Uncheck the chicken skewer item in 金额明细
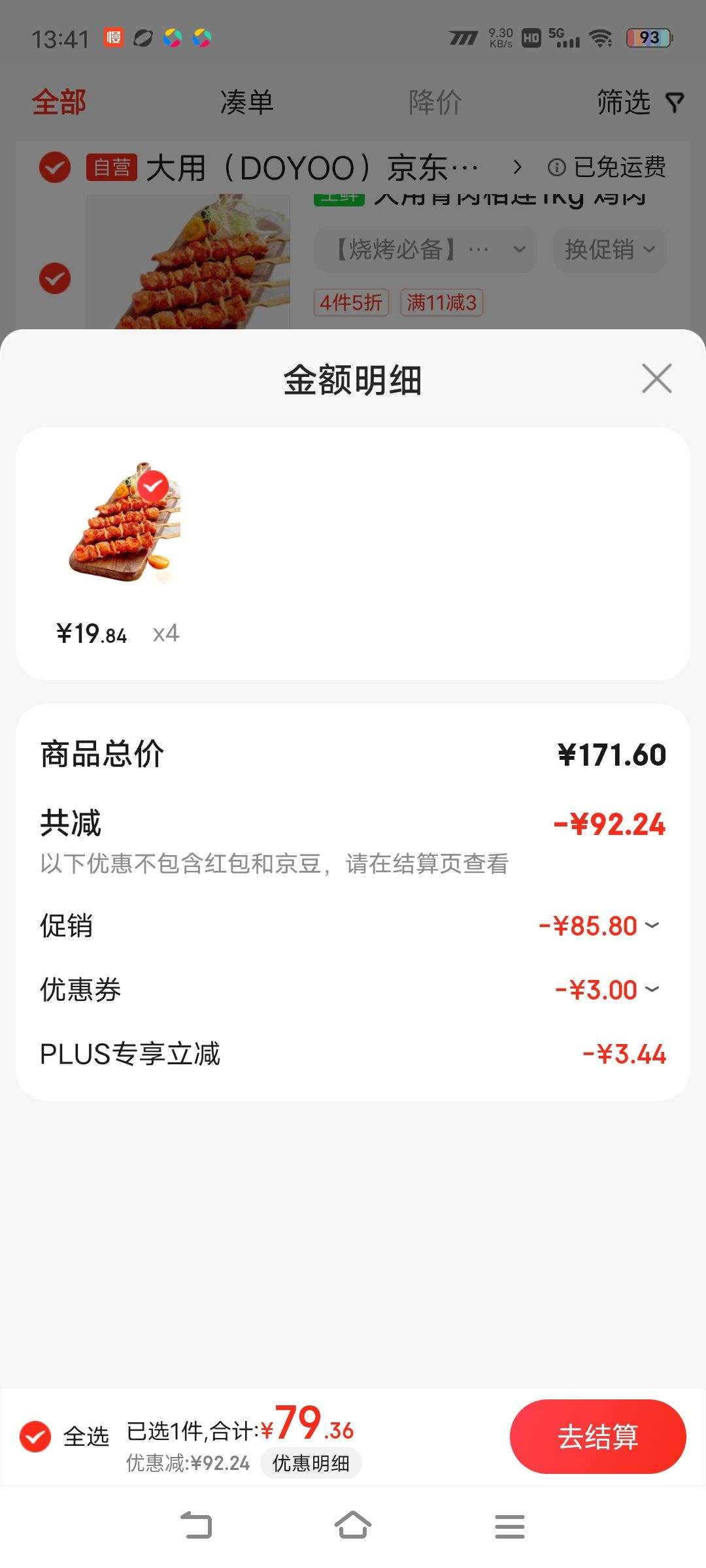This screenshot has height=1568, width=706. (x=153, y=486)
